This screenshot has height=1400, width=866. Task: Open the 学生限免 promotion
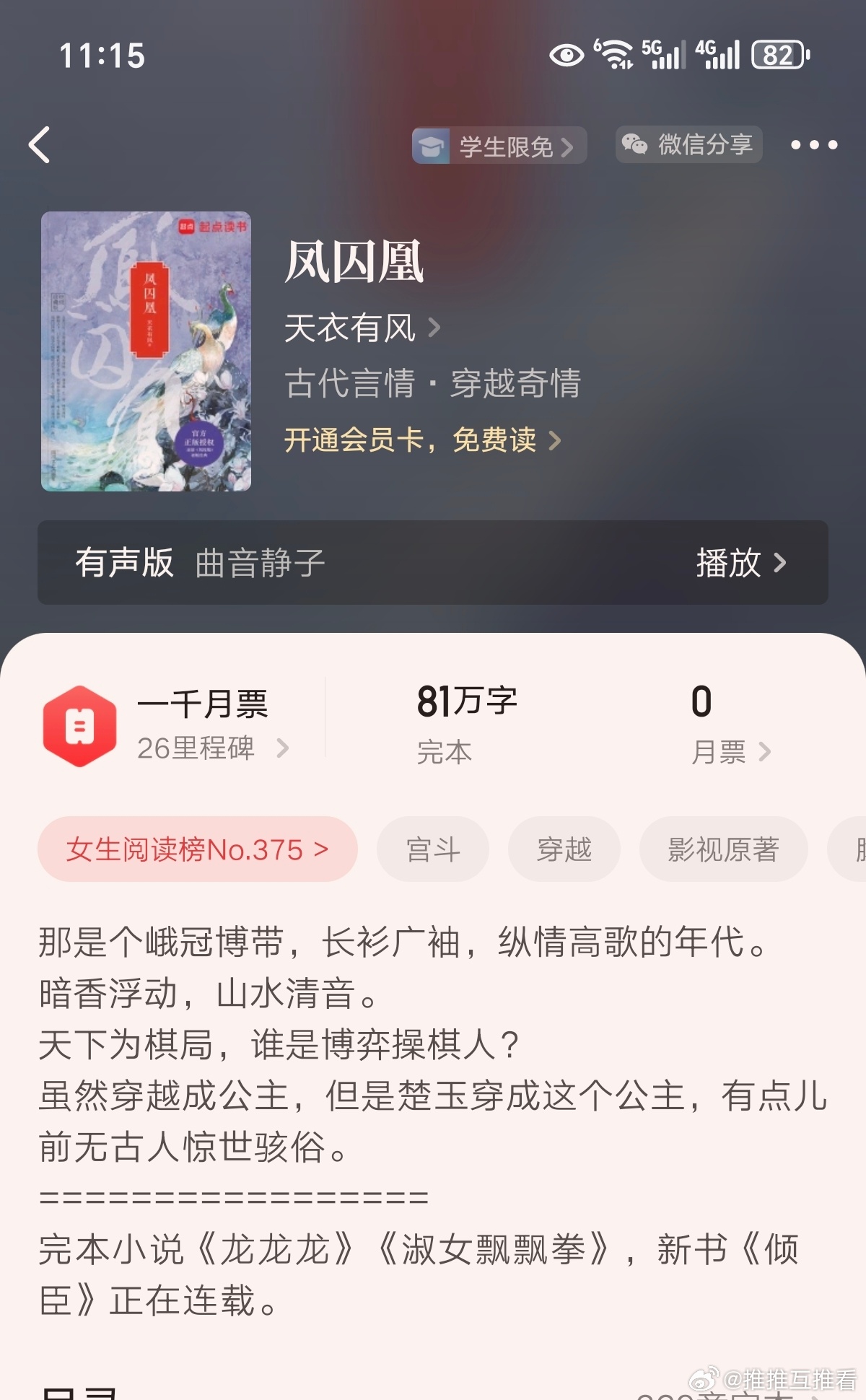pyautogui.click(x=498, y=144)
